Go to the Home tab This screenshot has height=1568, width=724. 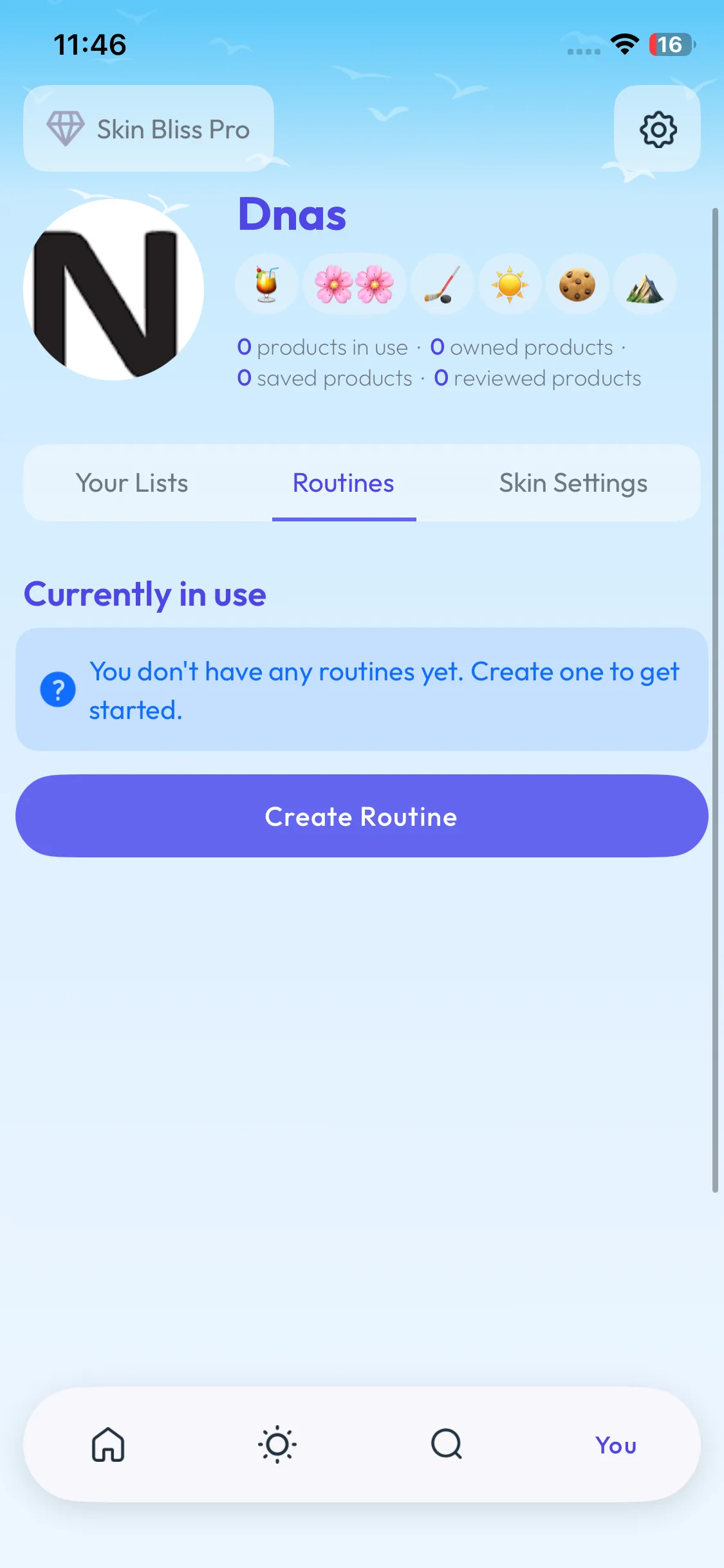108,1445
